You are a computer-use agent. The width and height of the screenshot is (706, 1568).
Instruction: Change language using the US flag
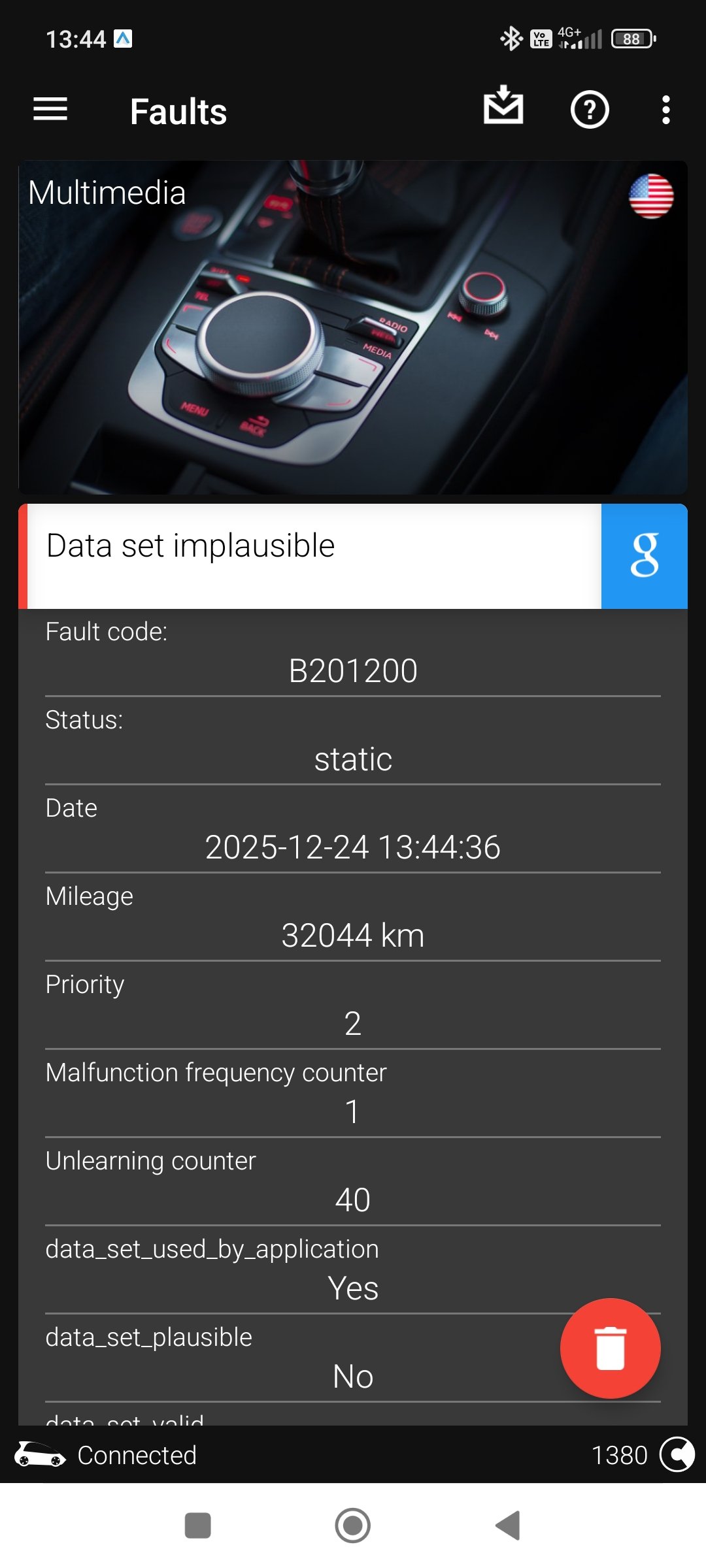click(650, 196)
